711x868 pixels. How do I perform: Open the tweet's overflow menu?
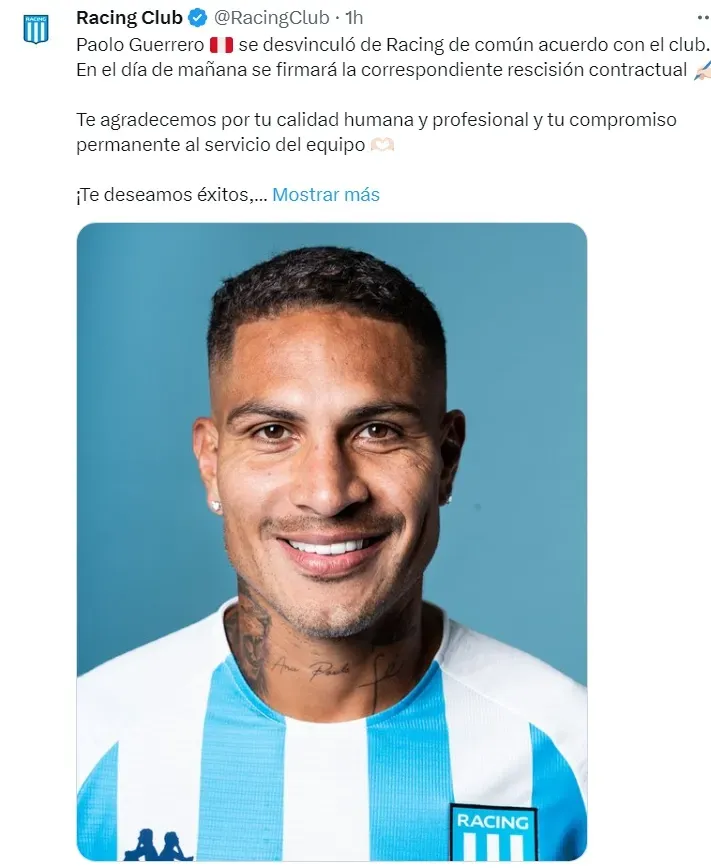click(x=697, y=18)
